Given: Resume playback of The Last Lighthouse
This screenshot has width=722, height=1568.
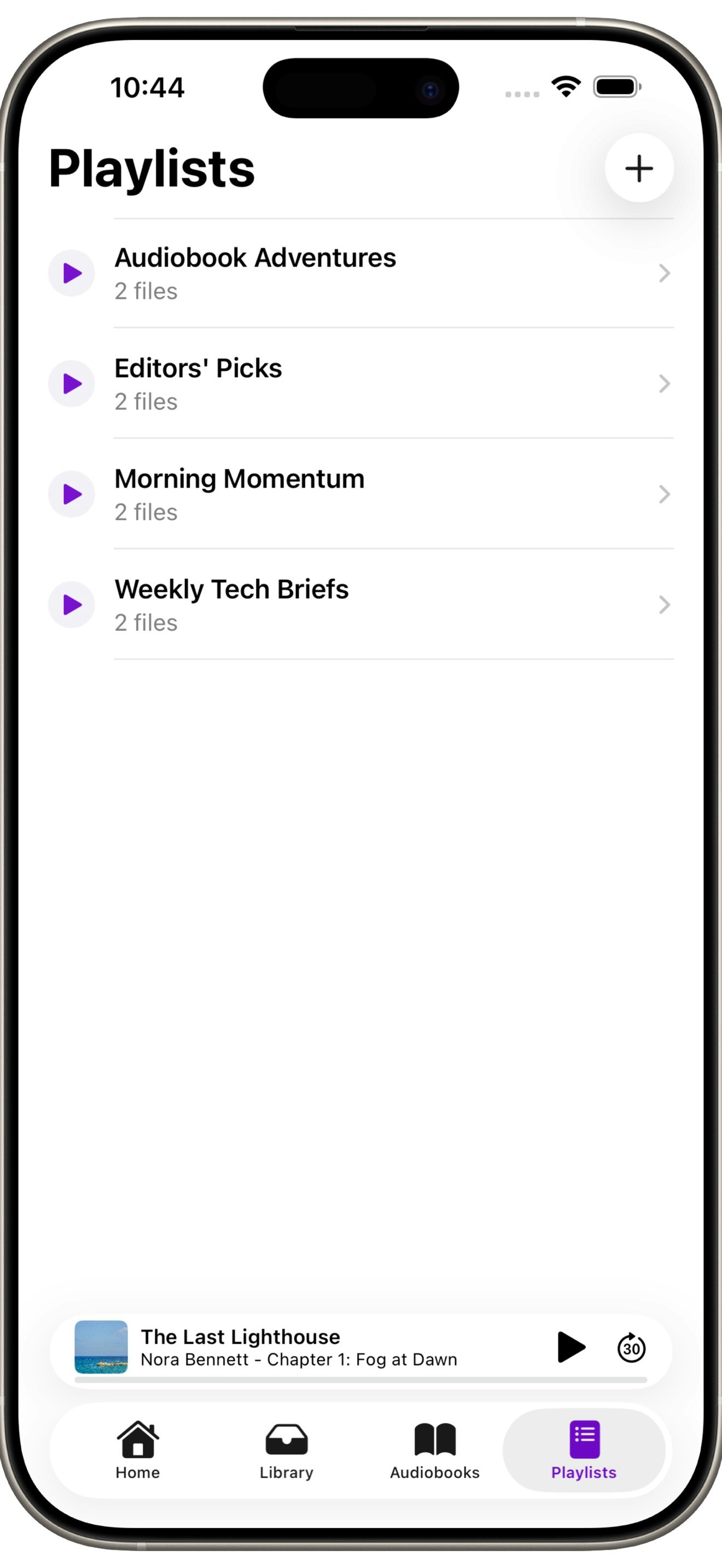Looking at the screenshot, I should [570, 1347].
